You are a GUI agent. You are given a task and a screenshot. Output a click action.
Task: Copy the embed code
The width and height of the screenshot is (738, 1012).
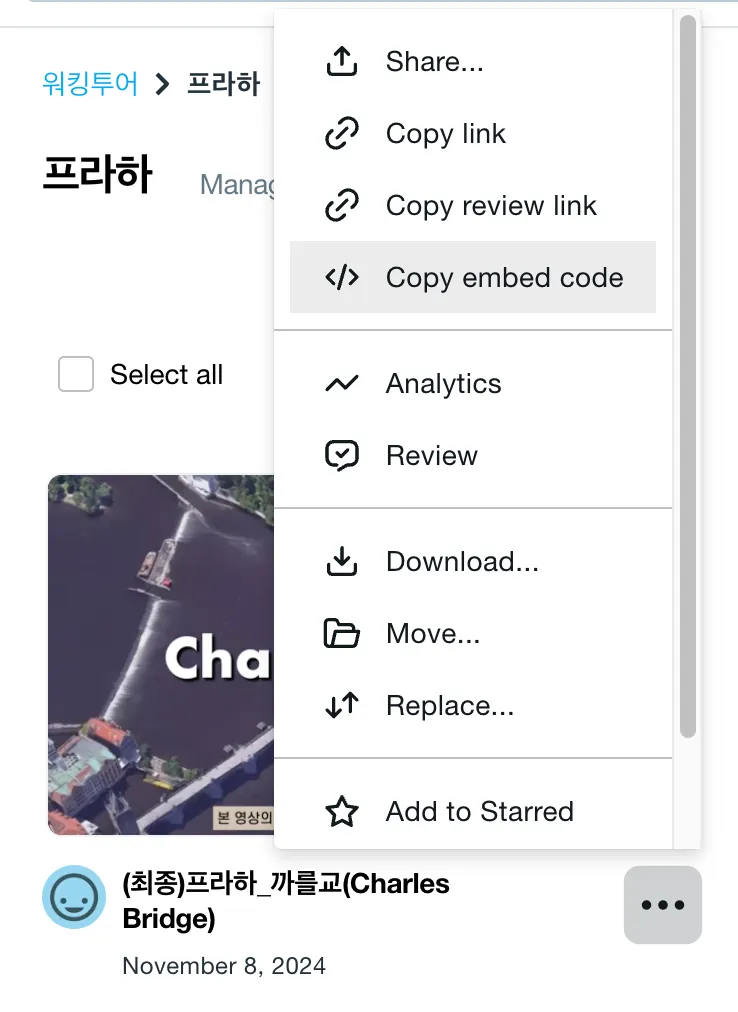473,277
